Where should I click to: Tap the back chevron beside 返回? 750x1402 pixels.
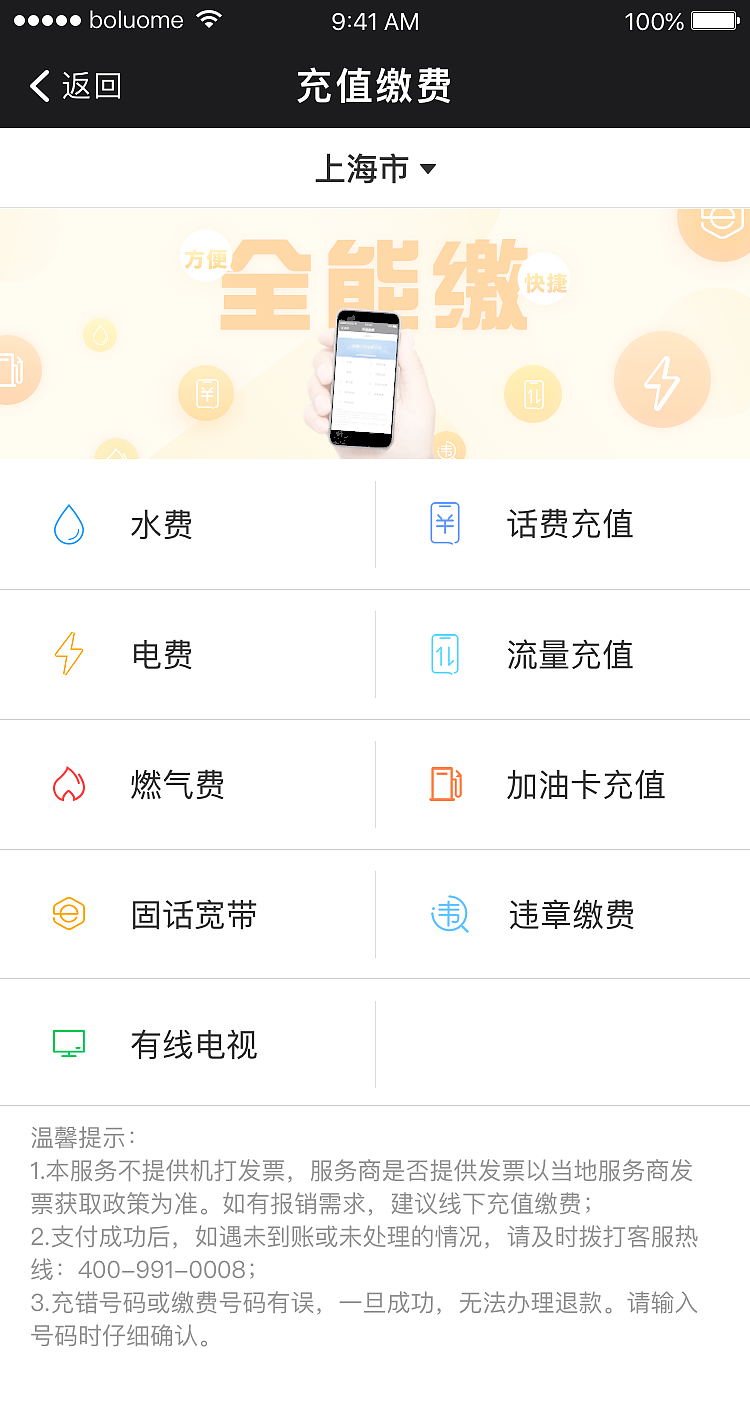(38, 86)
